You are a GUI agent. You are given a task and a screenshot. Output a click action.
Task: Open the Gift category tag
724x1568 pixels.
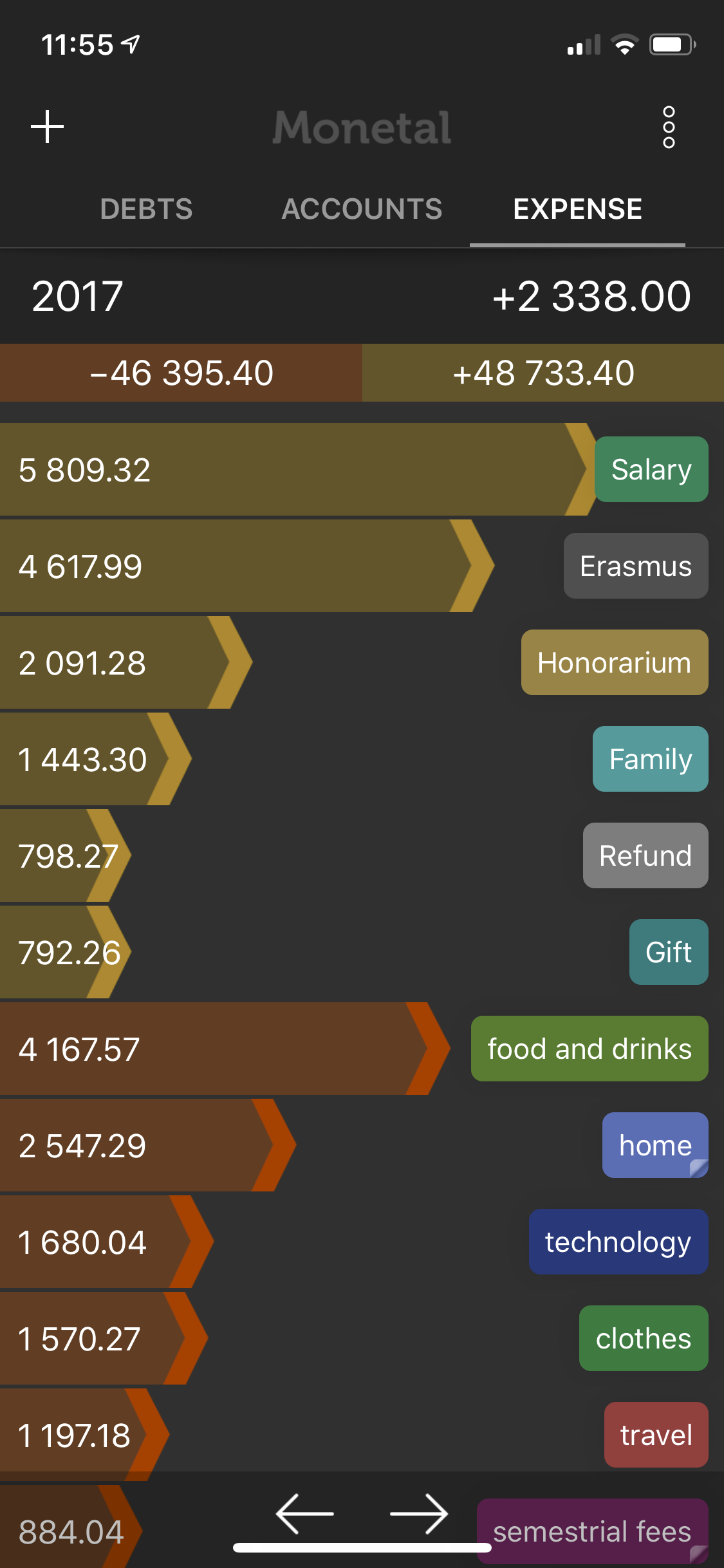click(669, 952)
